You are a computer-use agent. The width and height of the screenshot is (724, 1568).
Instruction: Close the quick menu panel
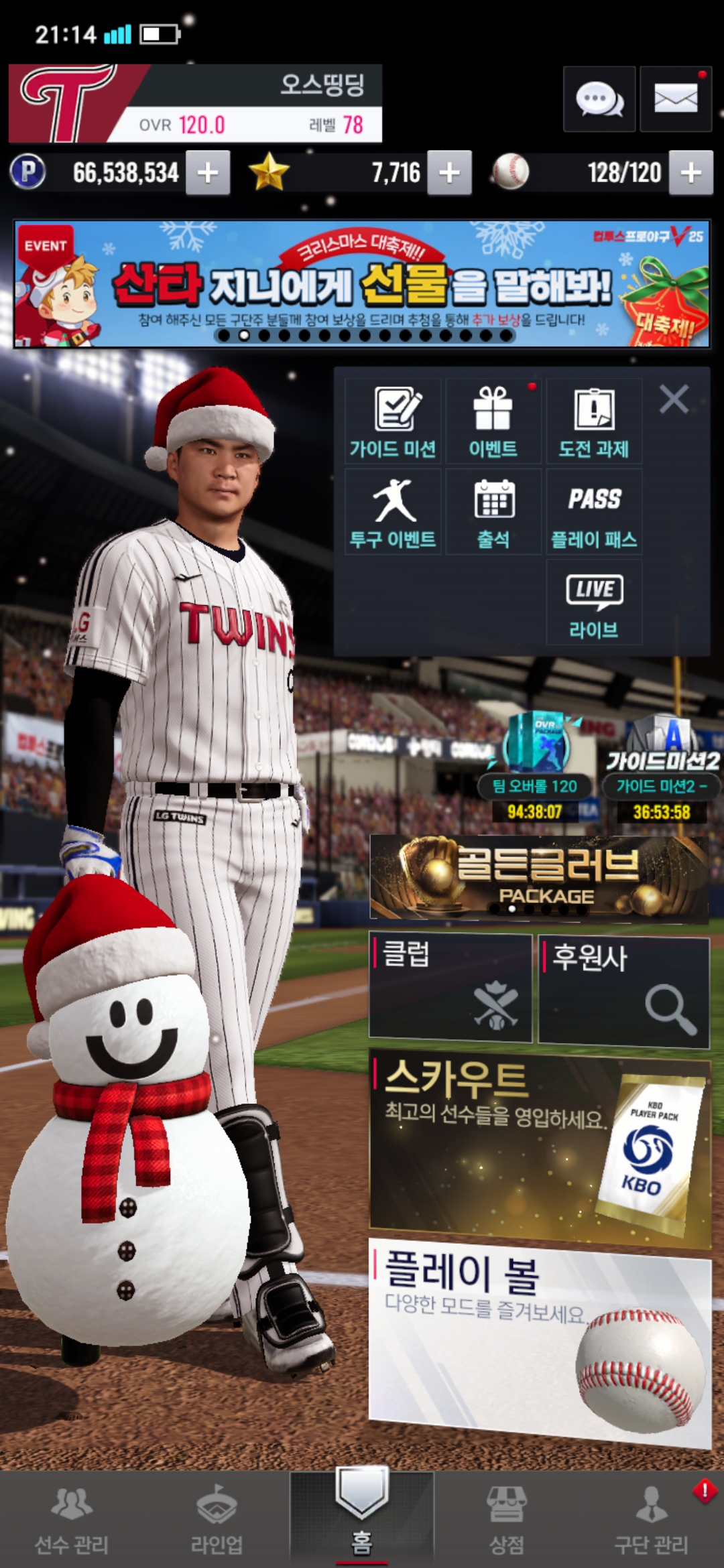point(674,399)
